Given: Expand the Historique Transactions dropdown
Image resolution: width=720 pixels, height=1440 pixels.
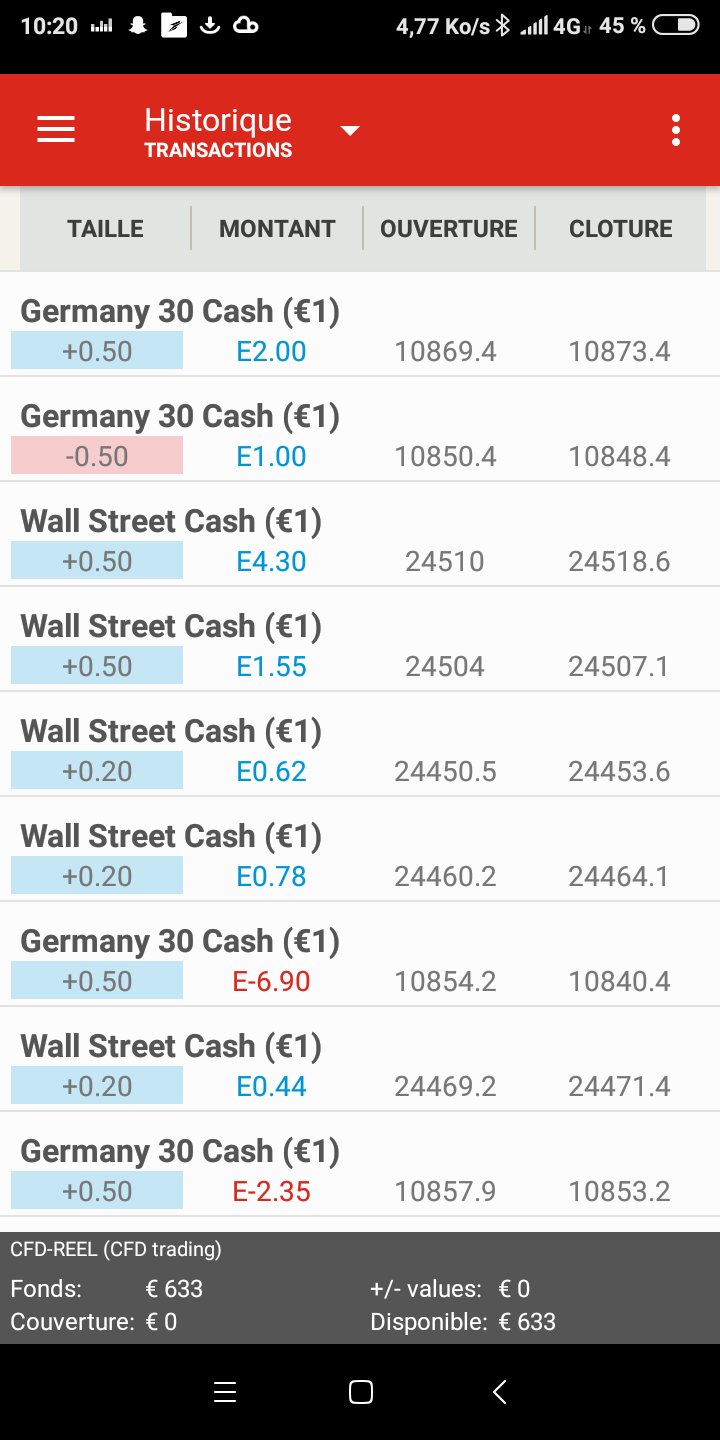Looking at the screenshot, I should [349, 131].
